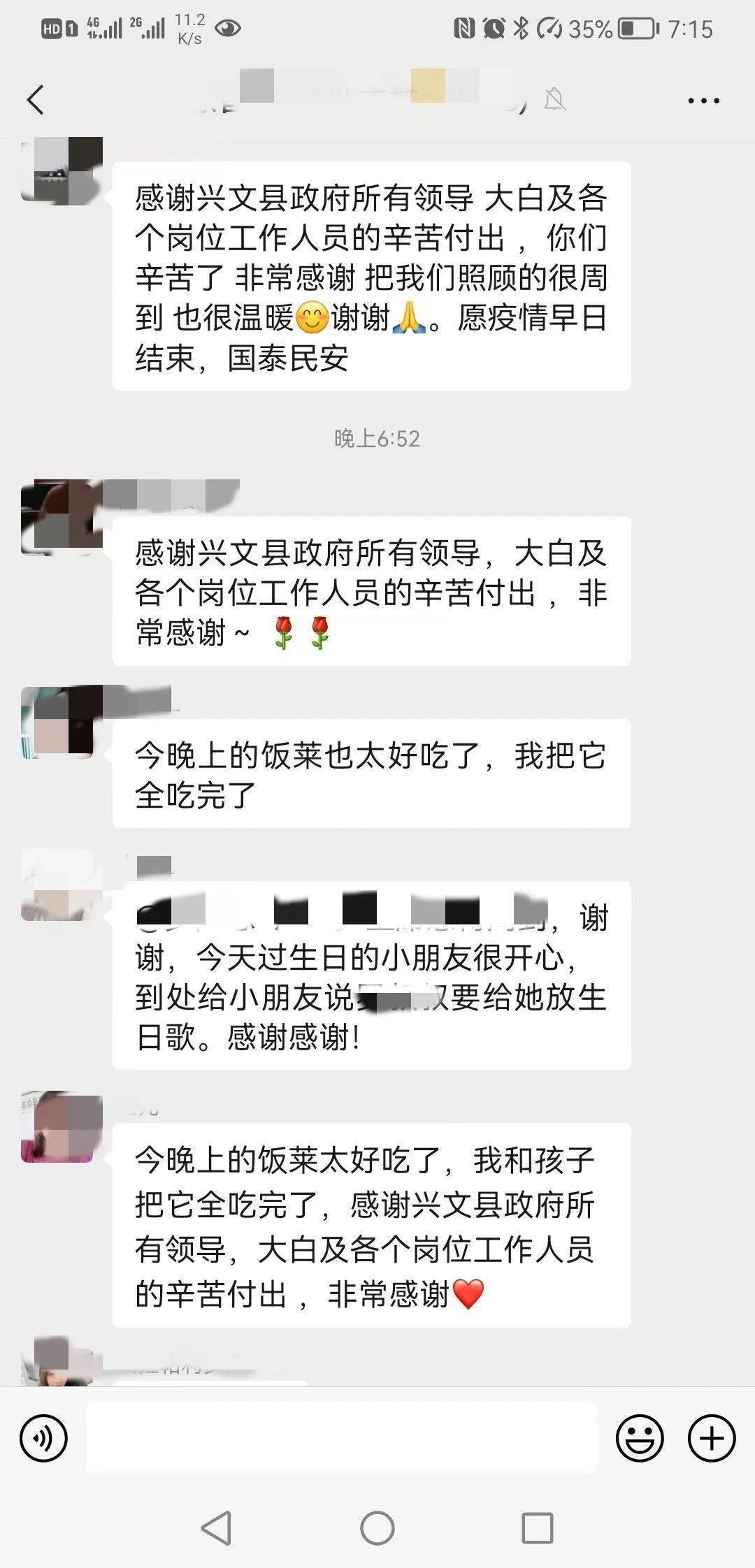
Task: Open the plus attachment menu
Action: [712, 1439]
